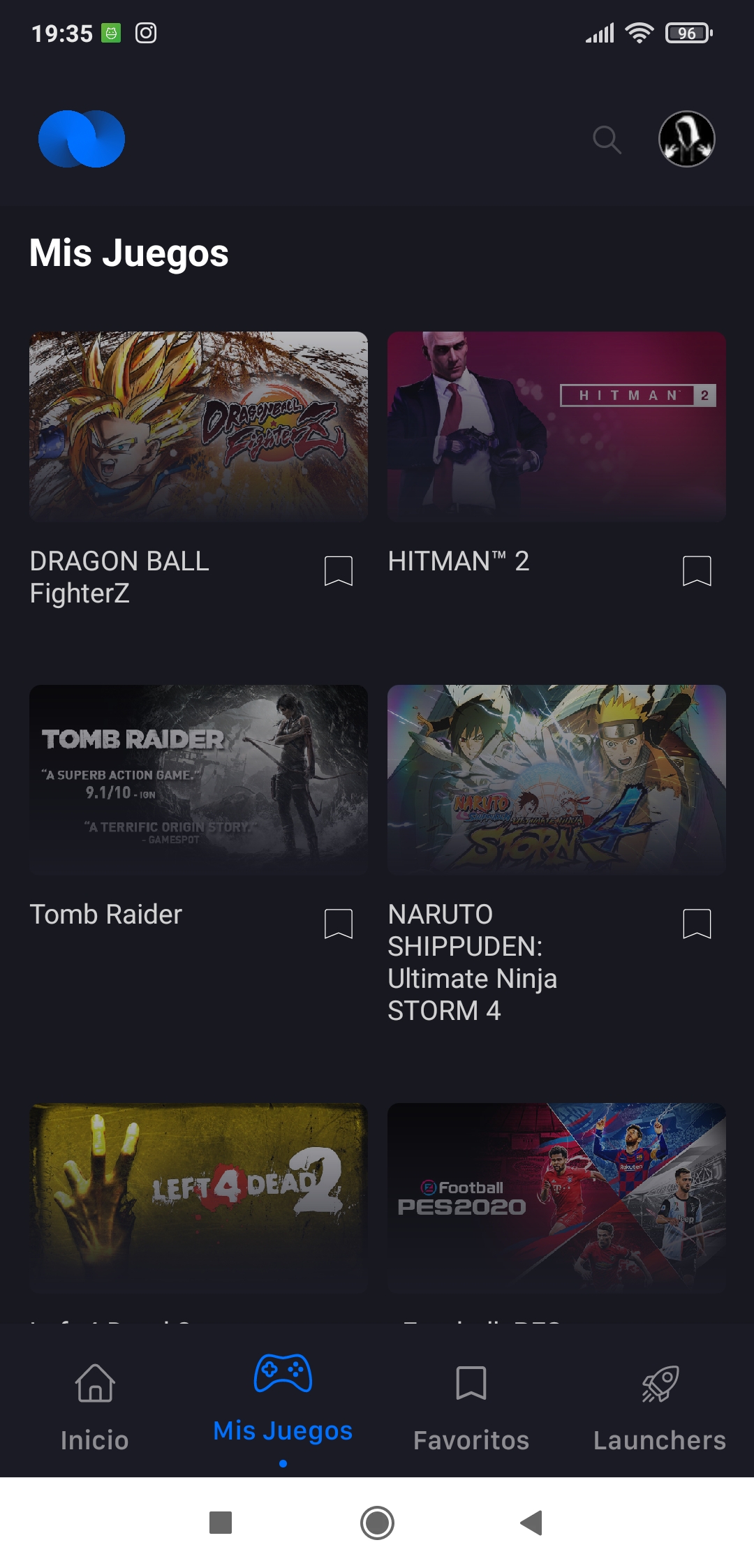Image resolution: width=754 pixels, height=1568 pixels.
Task: Switch to the Inicio tab
Action: pyautogui.click(x=95, y=1402)
